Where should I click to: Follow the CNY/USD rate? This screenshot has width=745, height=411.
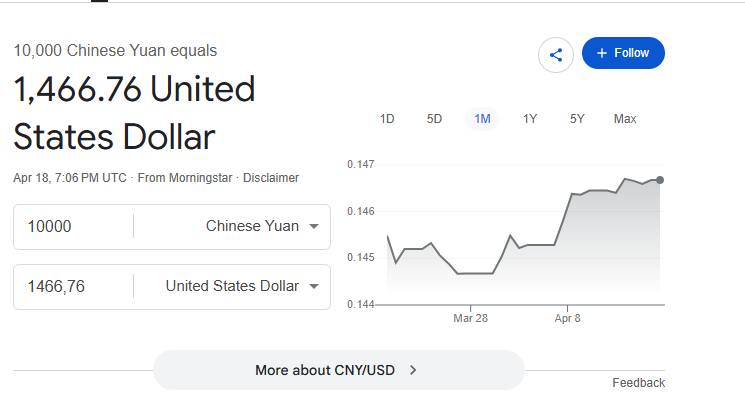pyautogui.click(x=623, y=53)
